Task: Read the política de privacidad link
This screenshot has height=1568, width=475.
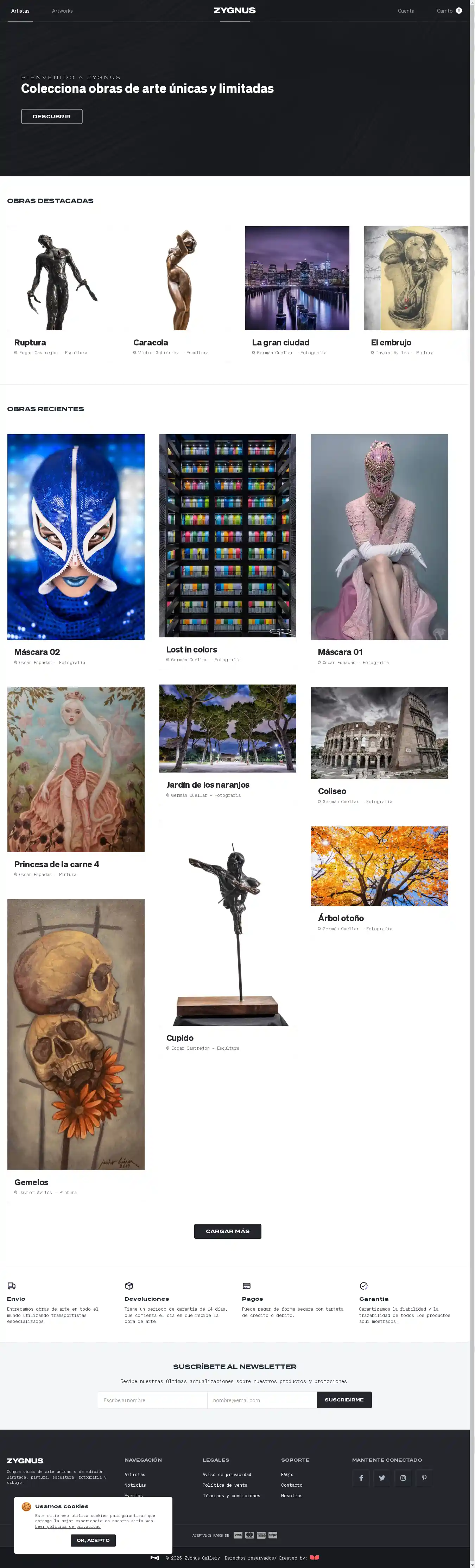Action: [x=68, y=1526]
